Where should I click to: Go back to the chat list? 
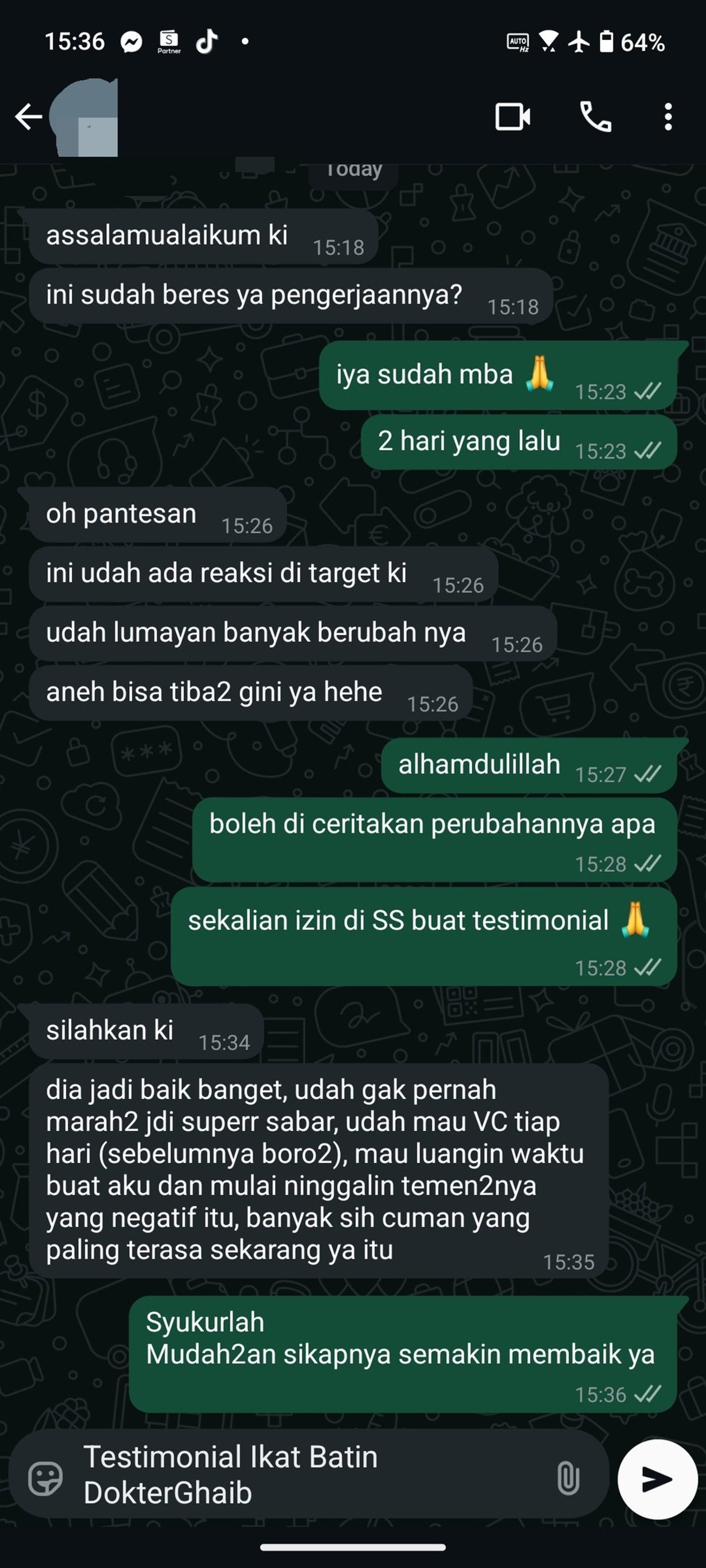pos(29,116)
